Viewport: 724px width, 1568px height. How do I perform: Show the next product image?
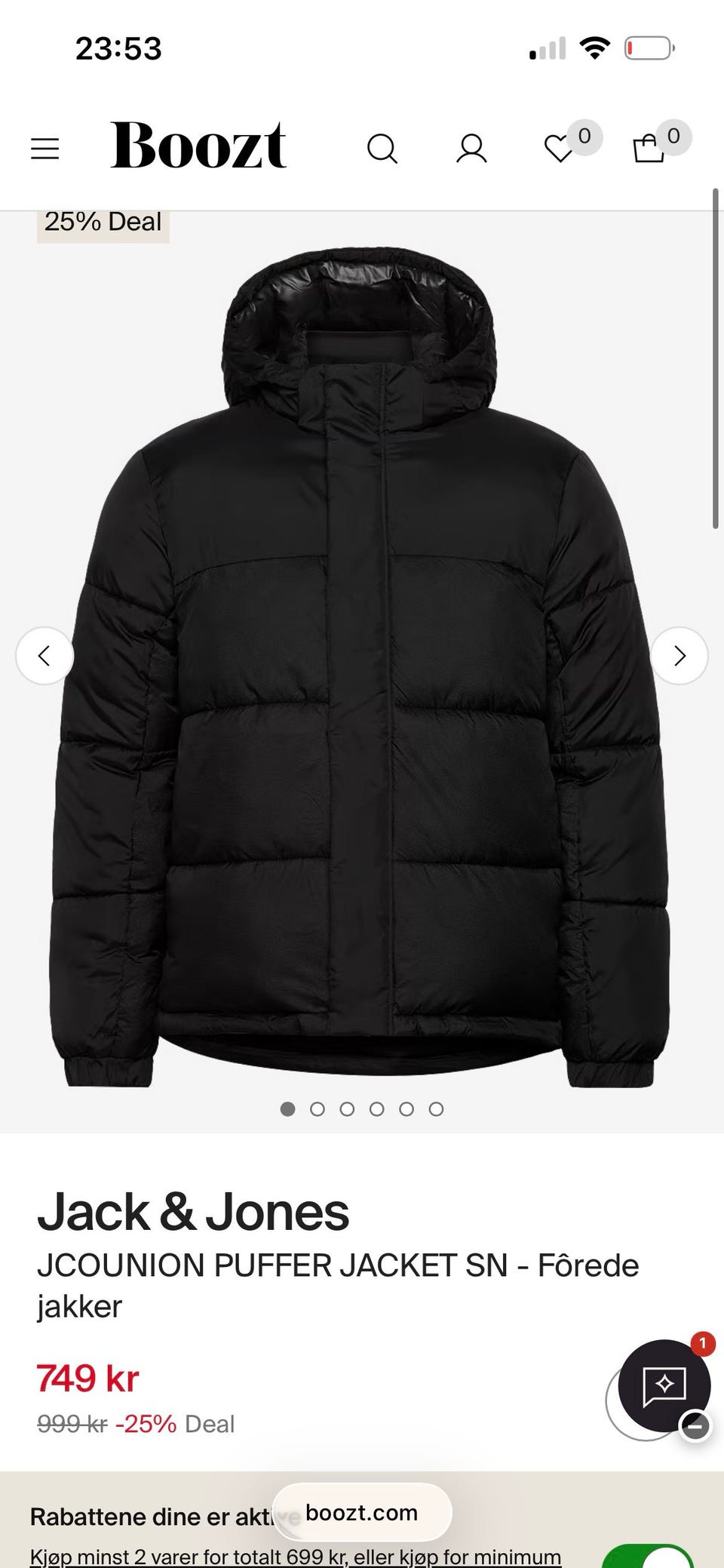click(x=679, y=656)
